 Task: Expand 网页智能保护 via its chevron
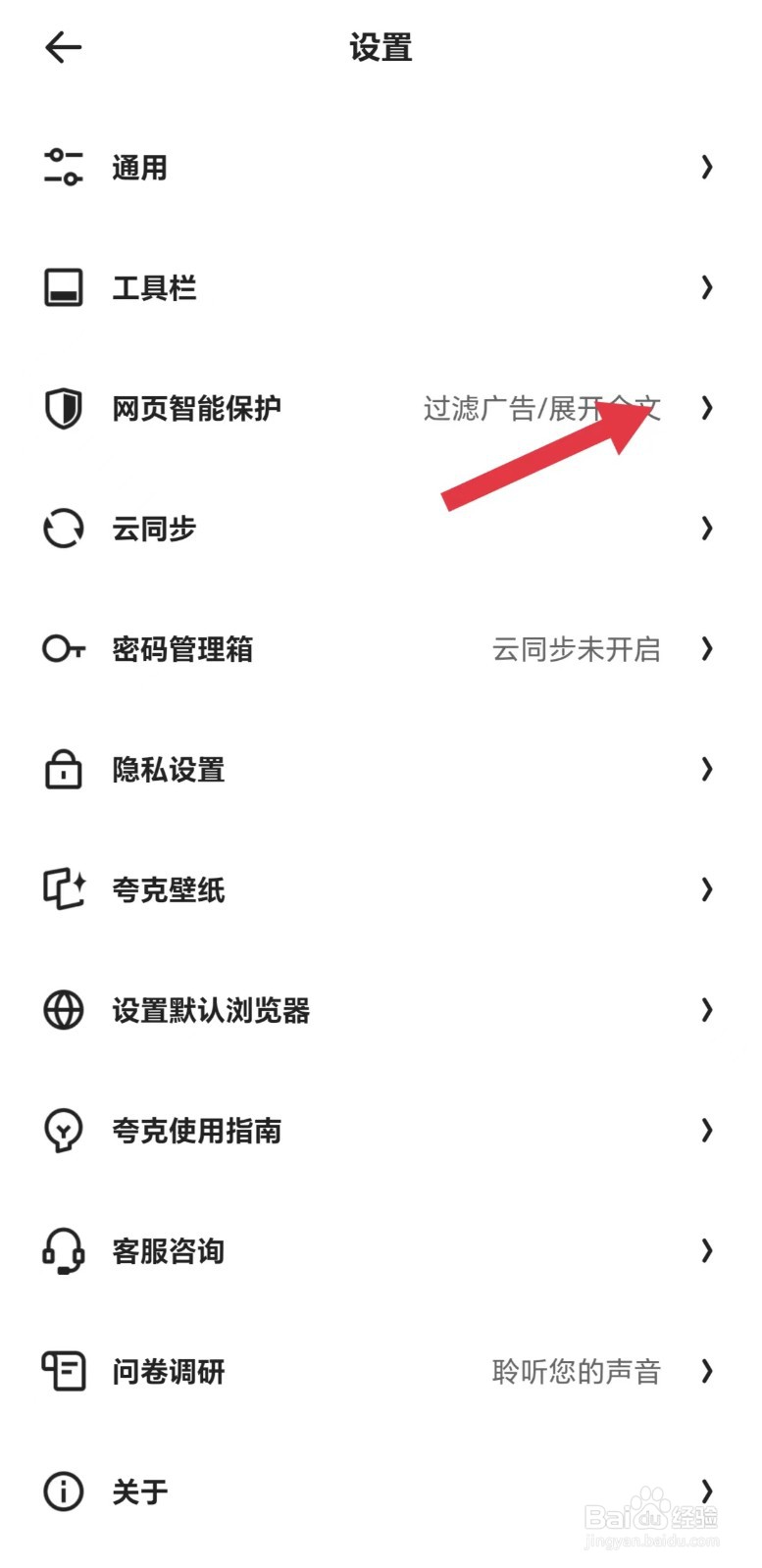pos(708,409)
